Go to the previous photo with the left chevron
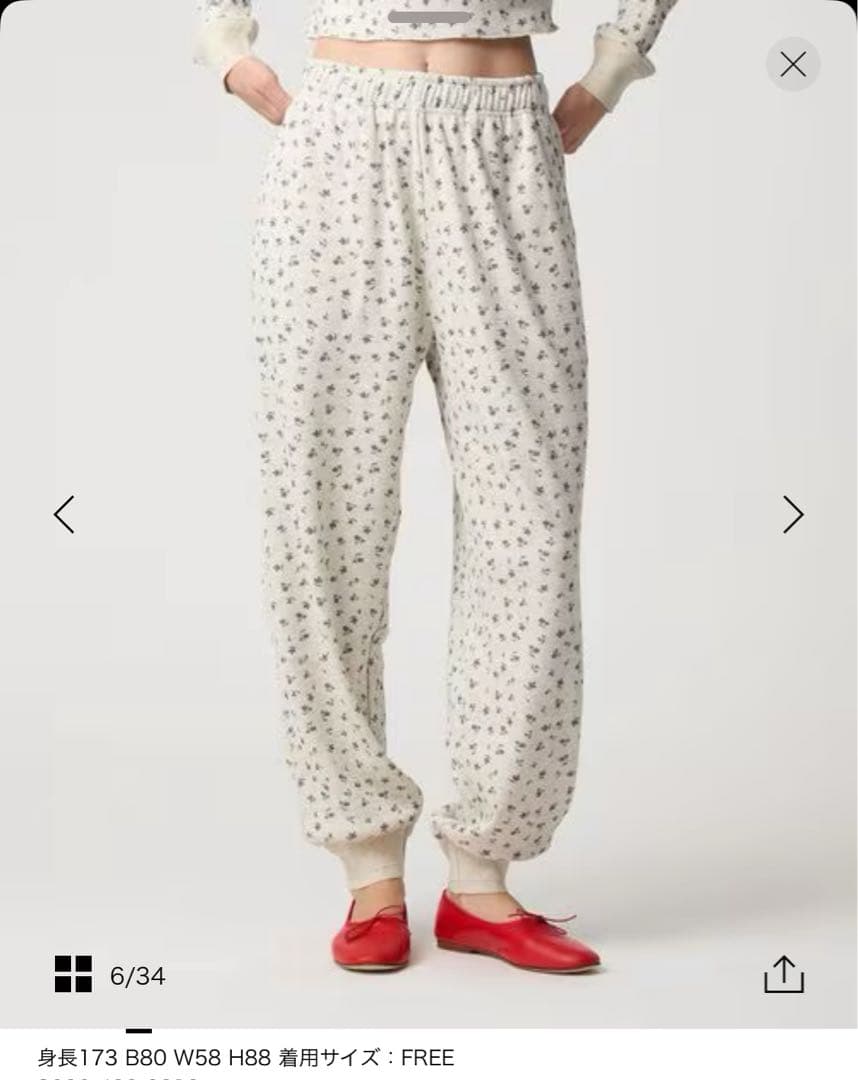Image resolution: width=858 pixels, height=1080 pixels. pyautogui.click(x=64, y=514)
